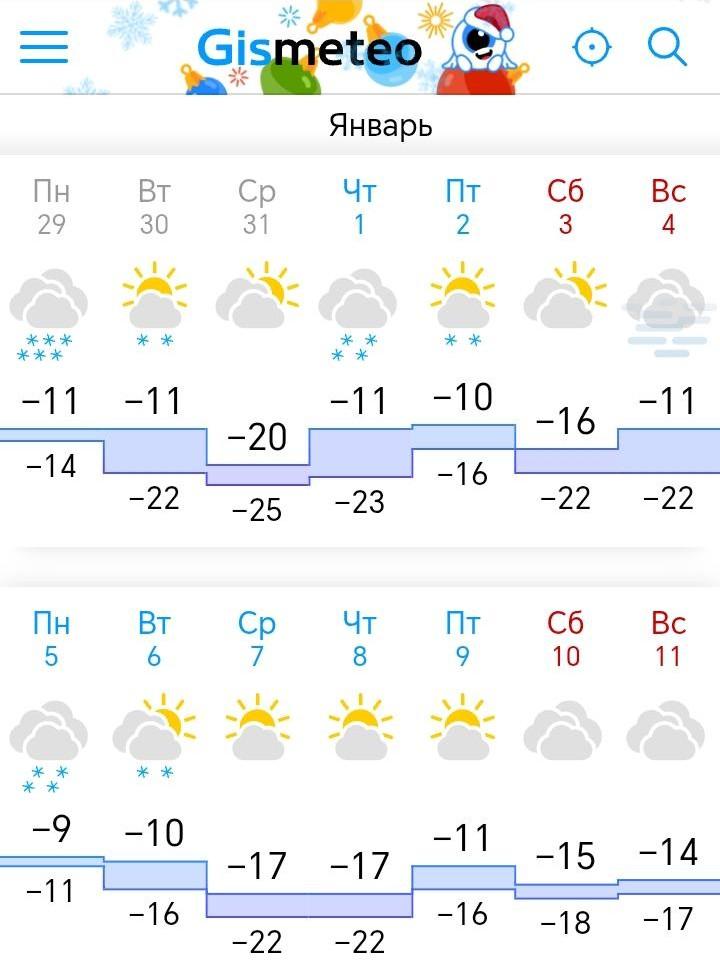This screenshot has height=960, width=720.
Task: Tap the Gismeteo logo
Action: pos(308,48)
